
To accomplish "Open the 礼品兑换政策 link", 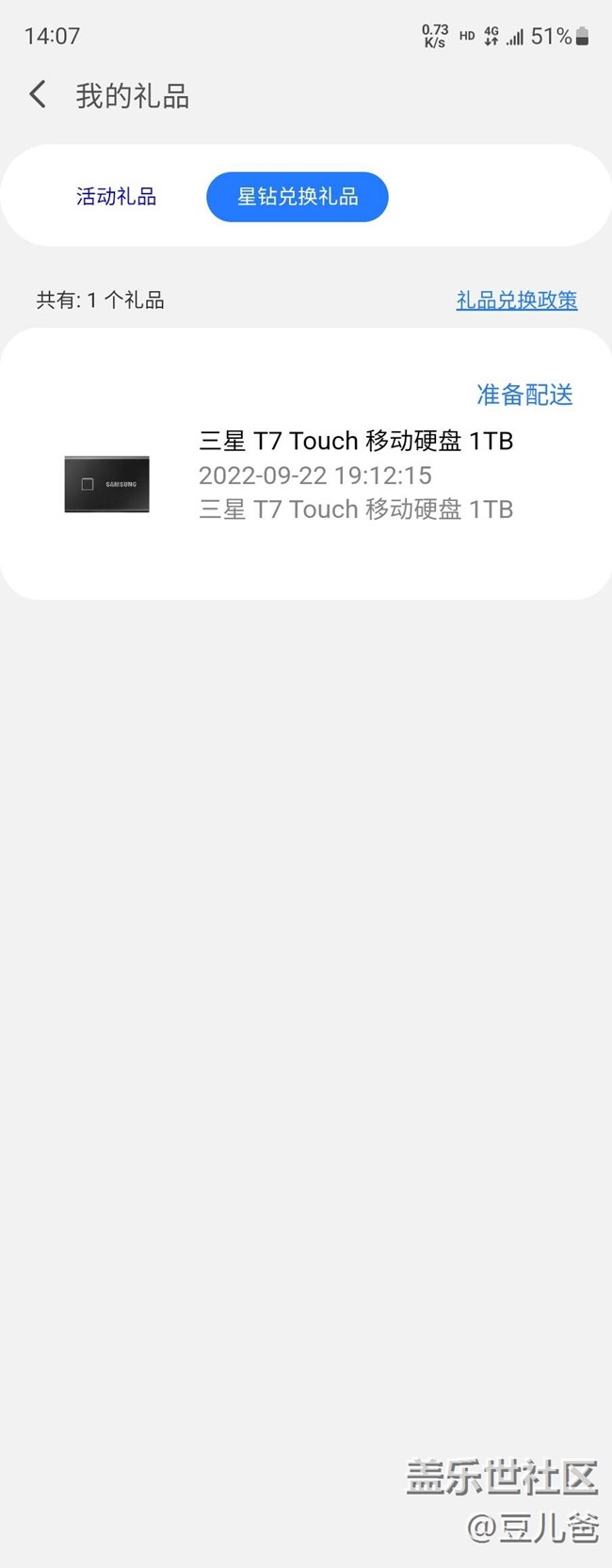I will click(x=516, y=300).
